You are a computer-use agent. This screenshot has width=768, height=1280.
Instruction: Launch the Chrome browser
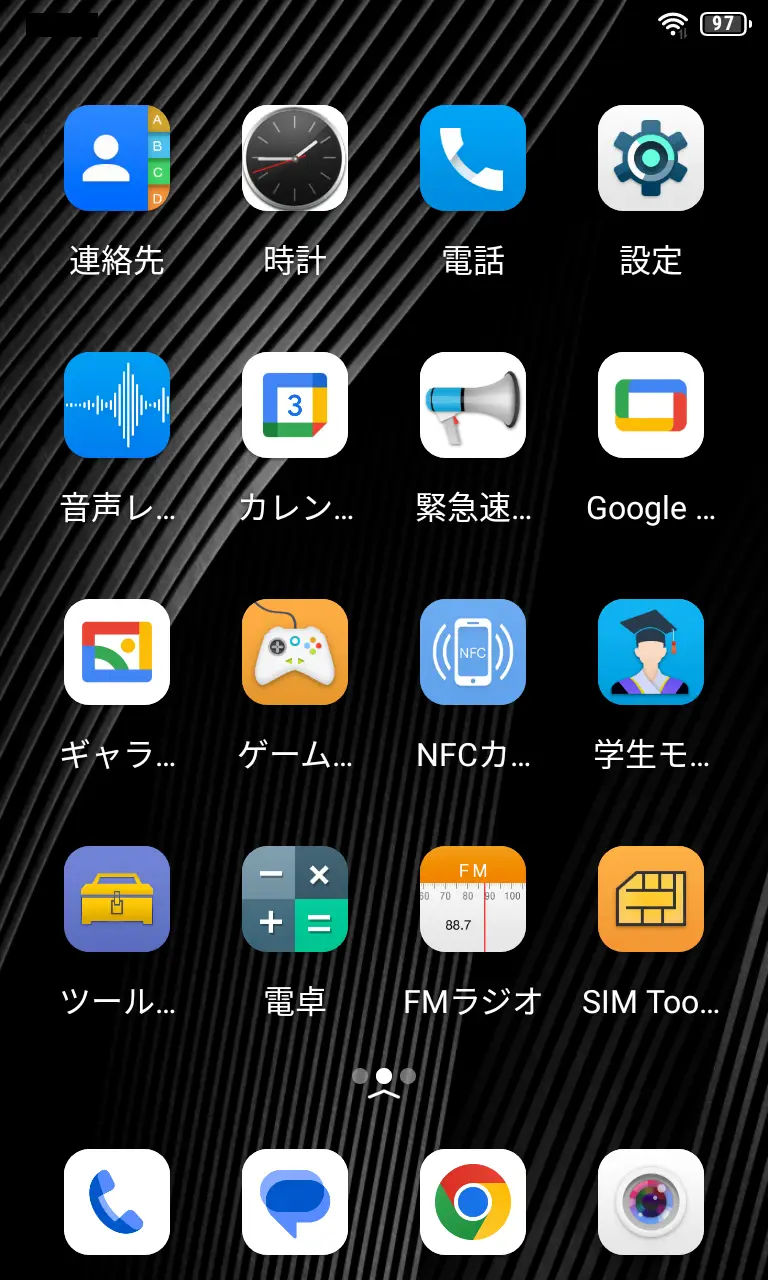[473, 1202]
